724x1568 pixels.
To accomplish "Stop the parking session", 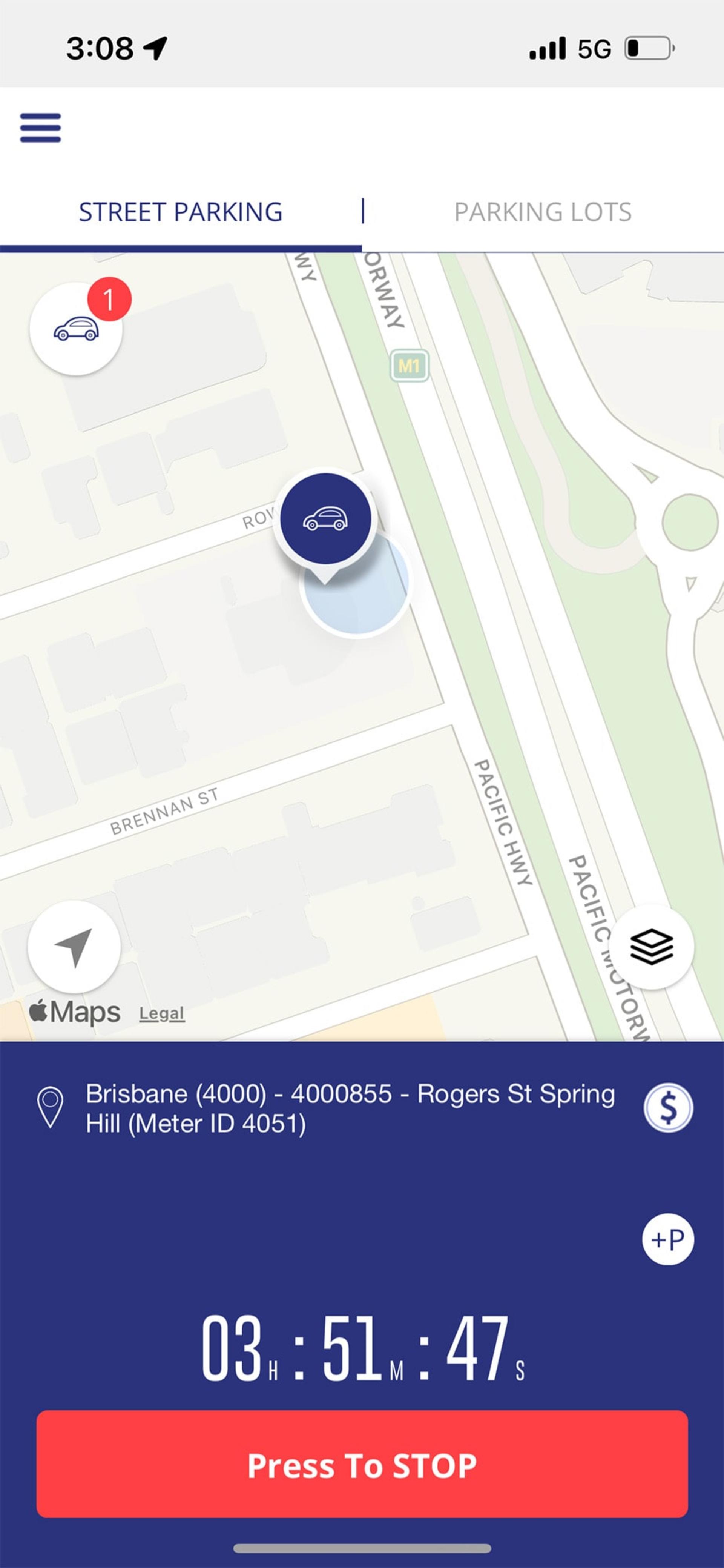I will pyautogui.click(x=362, y=1465).
